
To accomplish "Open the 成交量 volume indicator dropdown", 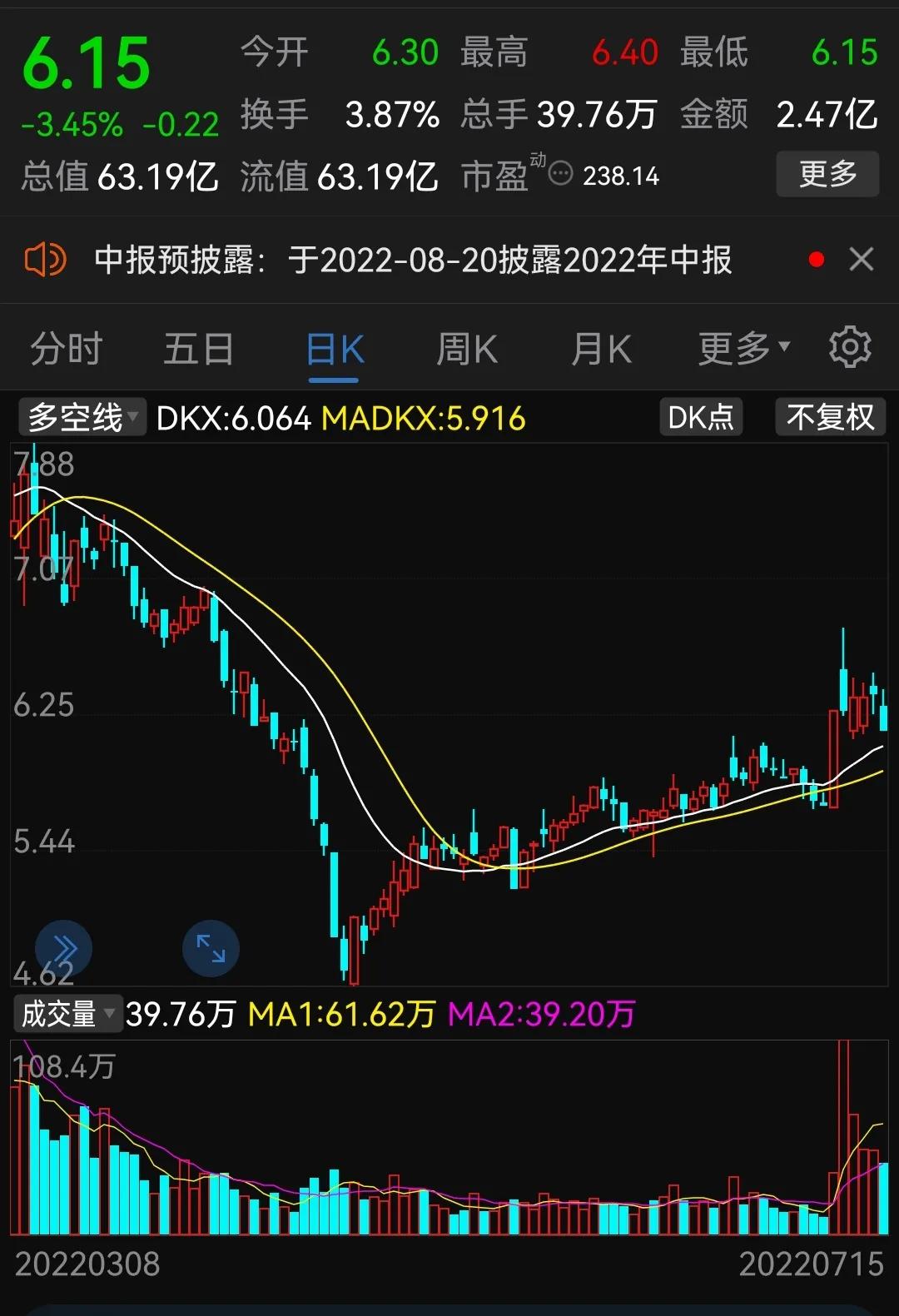I will pos(67,1014).
